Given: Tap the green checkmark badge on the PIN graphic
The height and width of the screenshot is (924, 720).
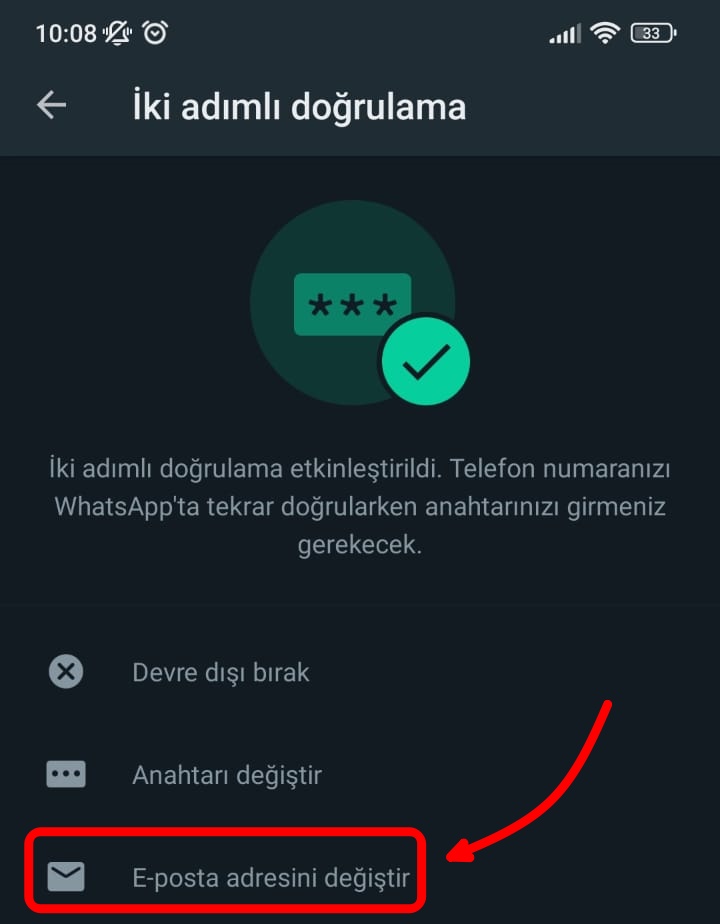Looking at the screenshot, I should [x=426, y=360].
